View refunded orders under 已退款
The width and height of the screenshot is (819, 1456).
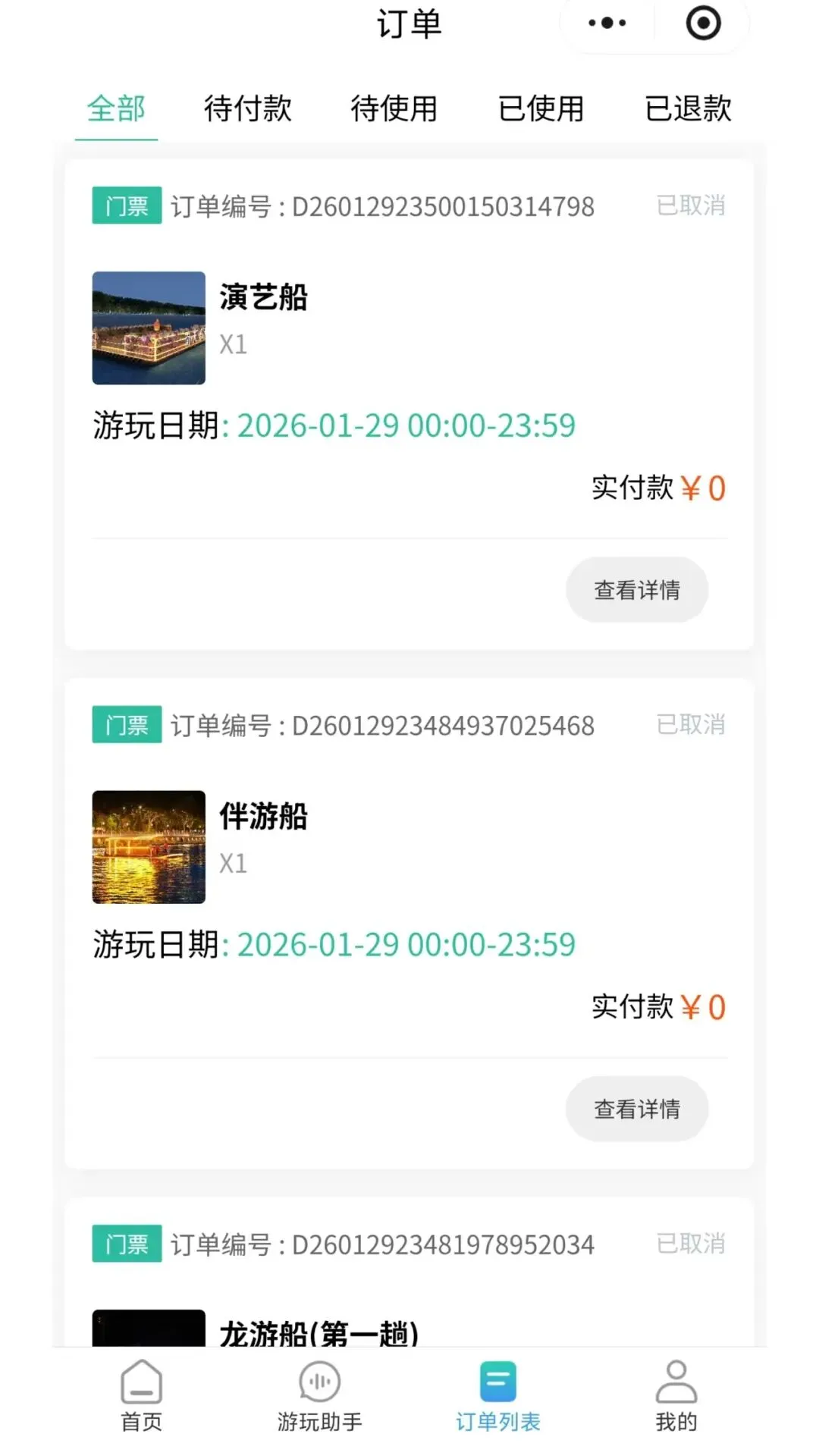(689, 108)
